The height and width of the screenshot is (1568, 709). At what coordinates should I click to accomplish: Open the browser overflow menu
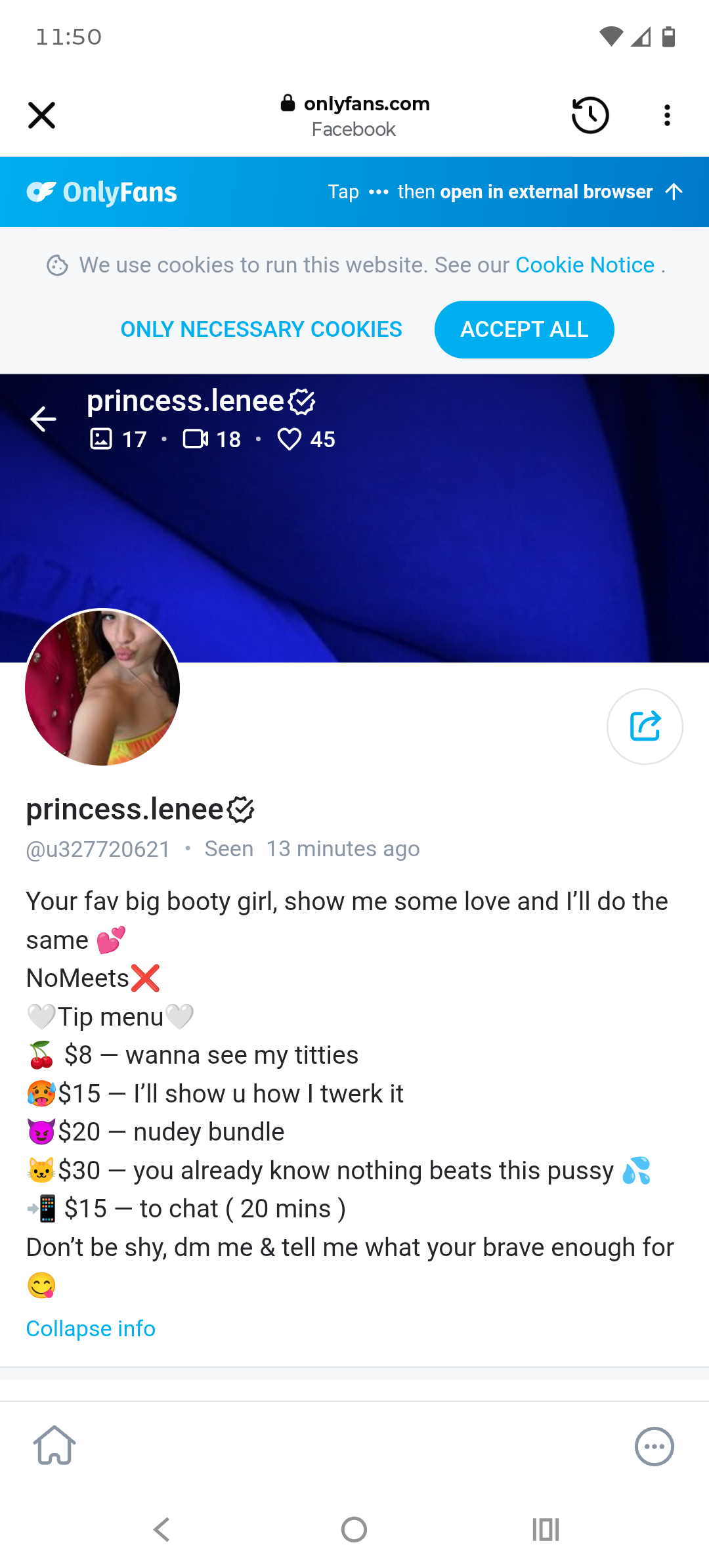667,116
